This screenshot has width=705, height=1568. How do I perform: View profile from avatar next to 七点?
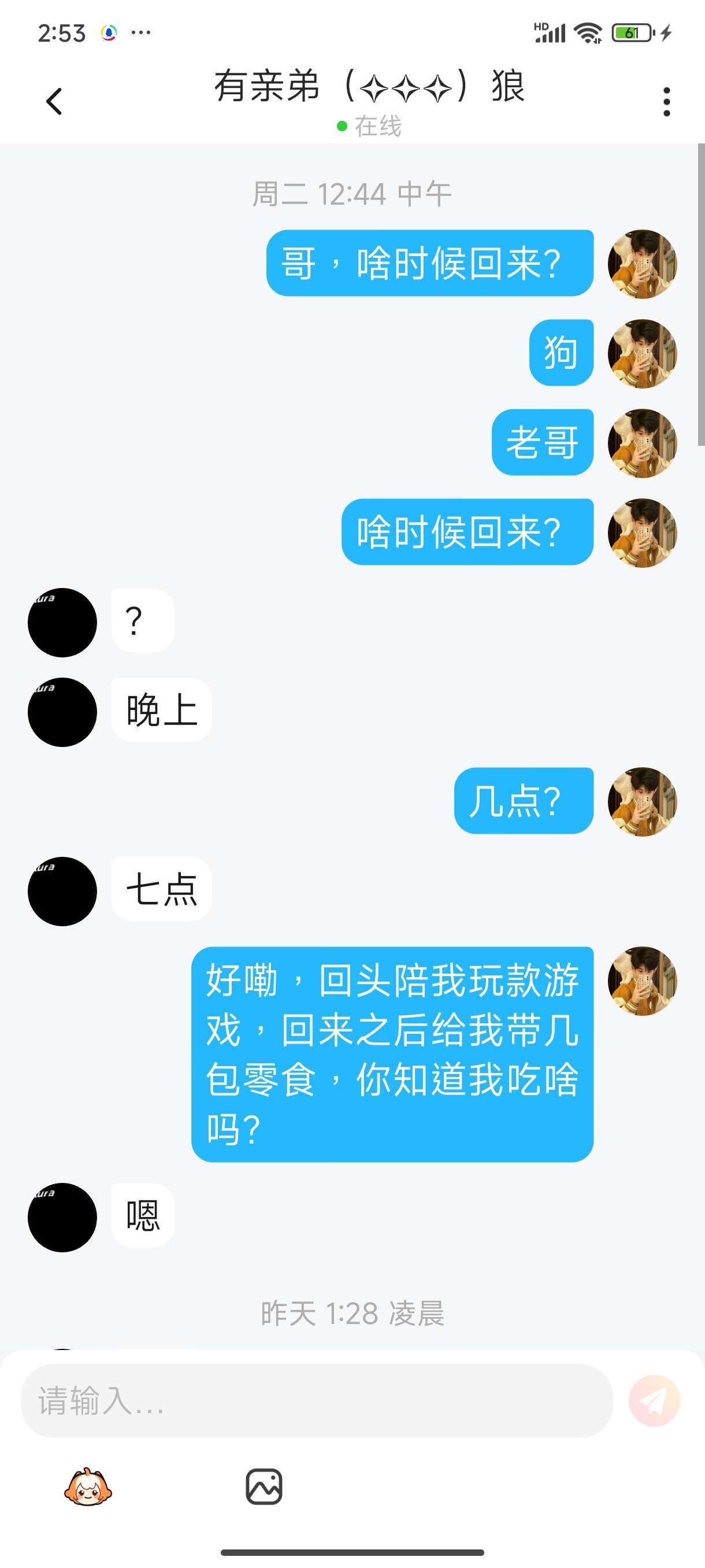click(62, 891)
